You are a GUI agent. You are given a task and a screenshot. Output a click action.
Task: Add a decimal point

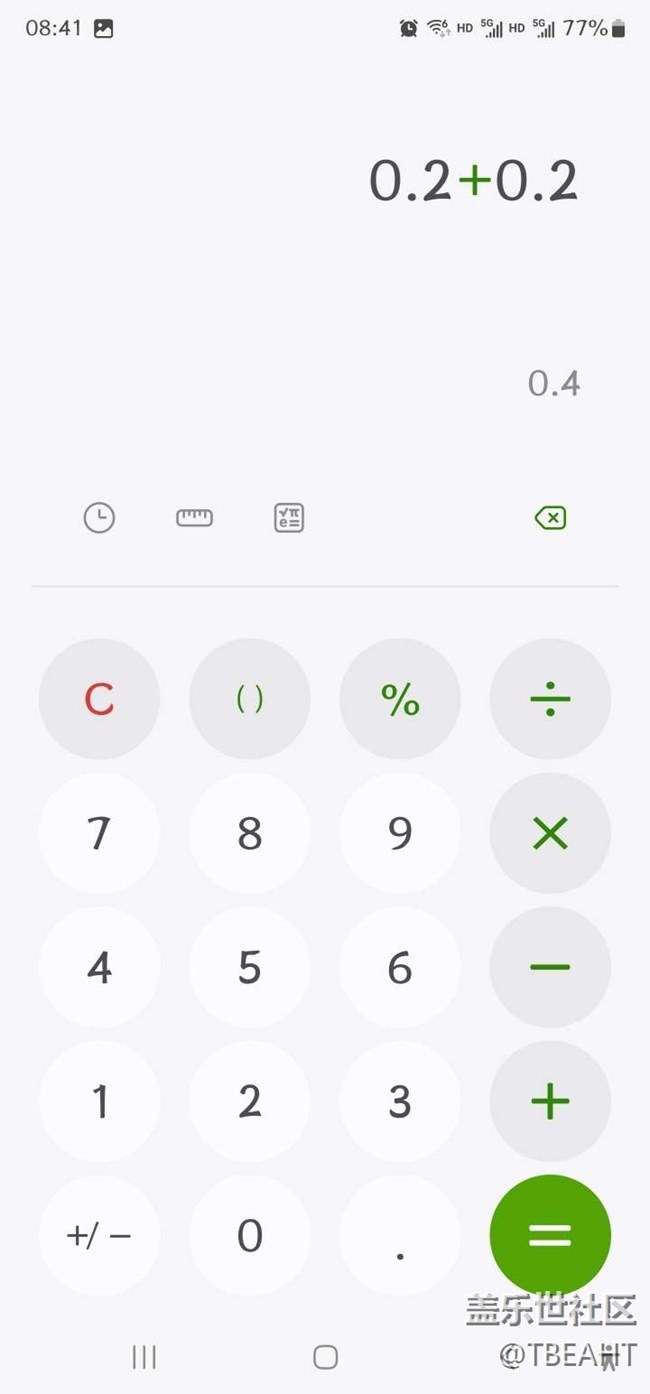(400, 1235)
